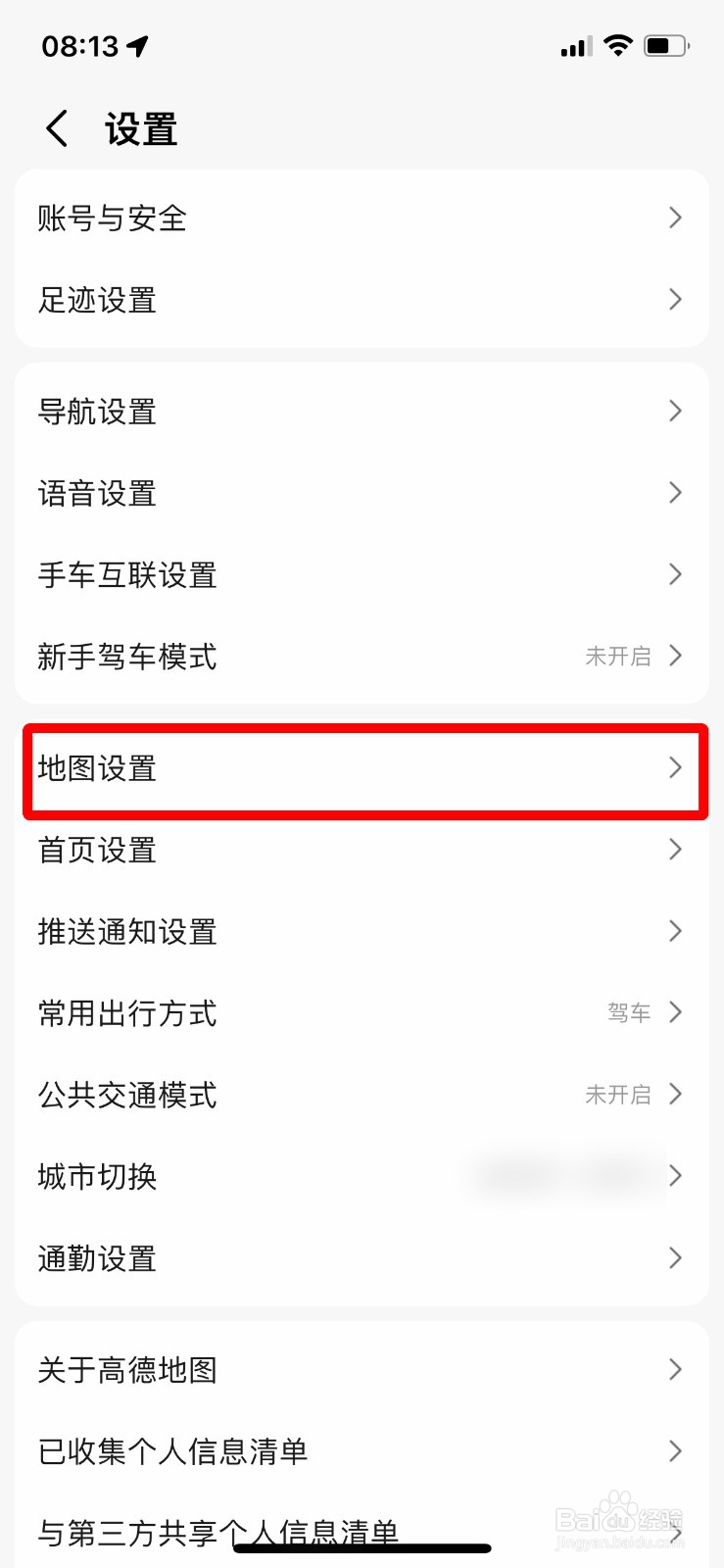Expand the 城市切换 row chevron

674,1176
